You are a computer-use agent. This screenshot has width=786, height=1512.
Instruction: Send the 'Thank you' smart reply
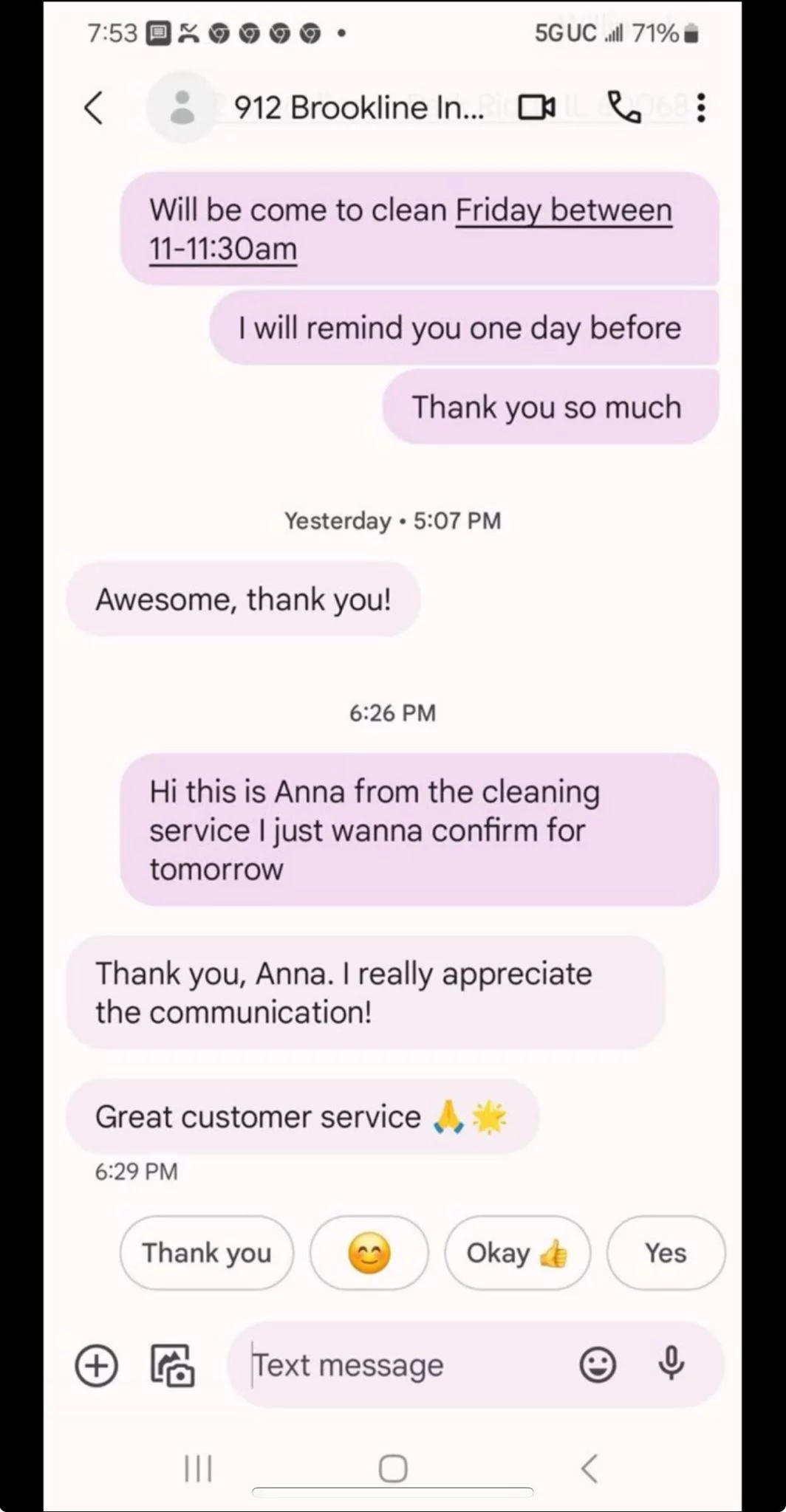tap(207, 1253)
